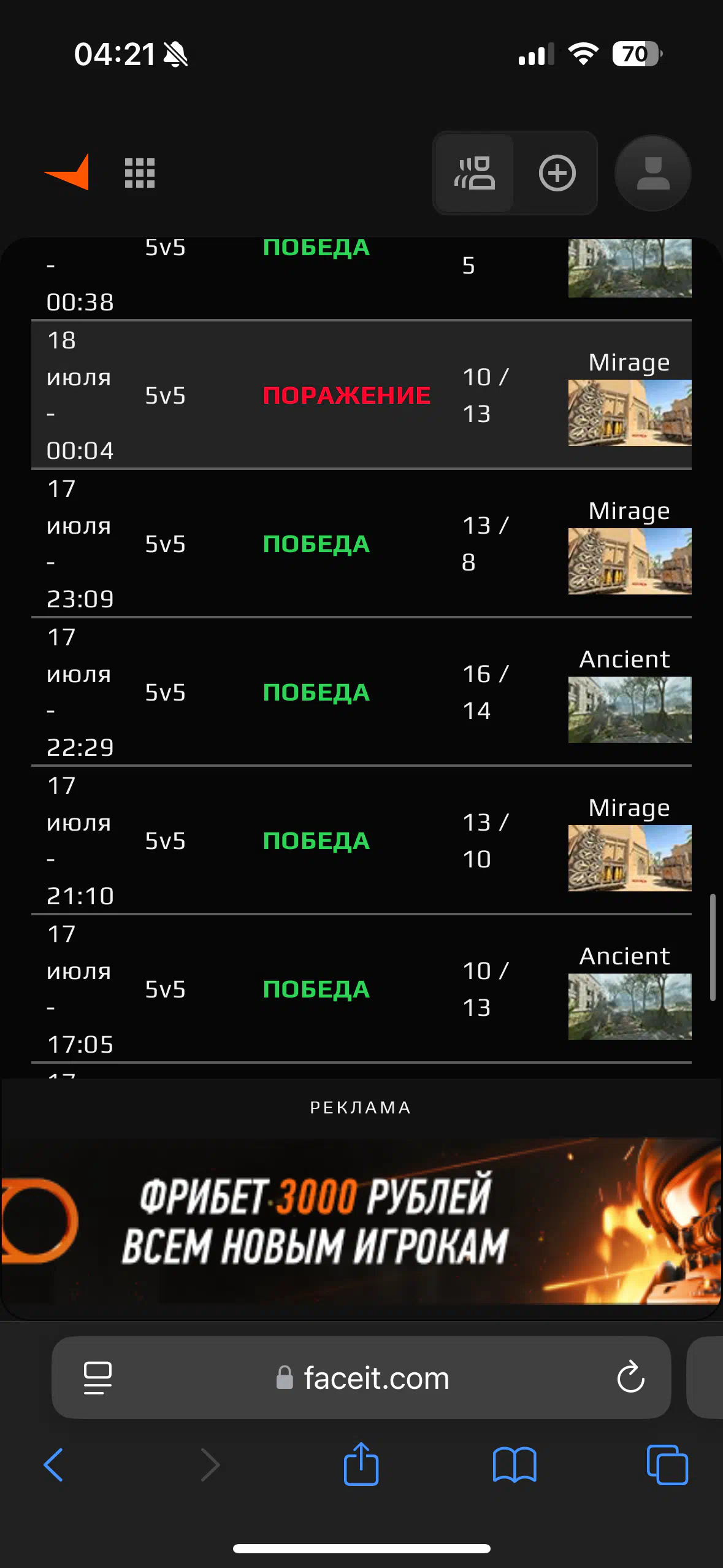This screenshot has width=723, height=1568.
Task: Share this page
Action: point(361,1464)
